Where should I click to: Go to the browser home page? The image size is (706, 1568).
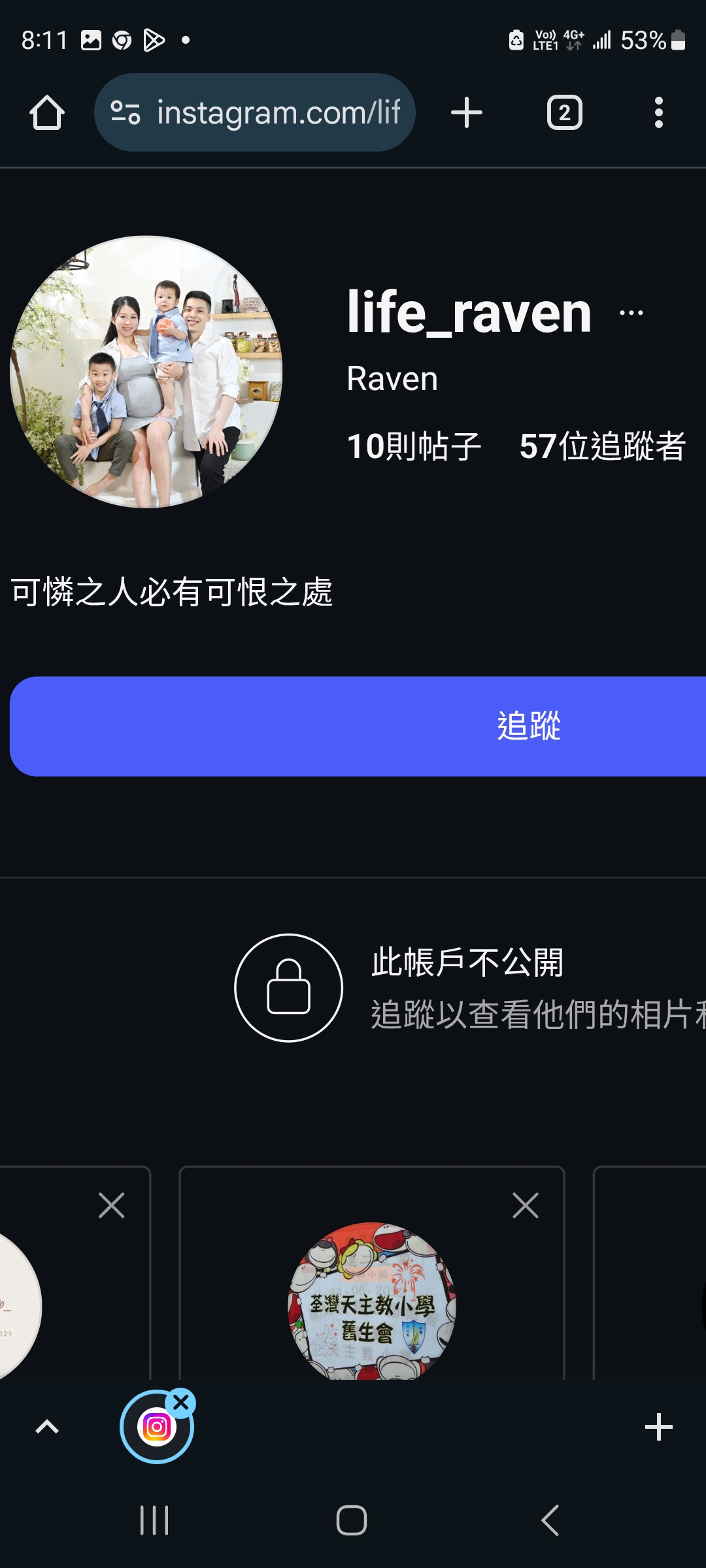pos(47,113)
